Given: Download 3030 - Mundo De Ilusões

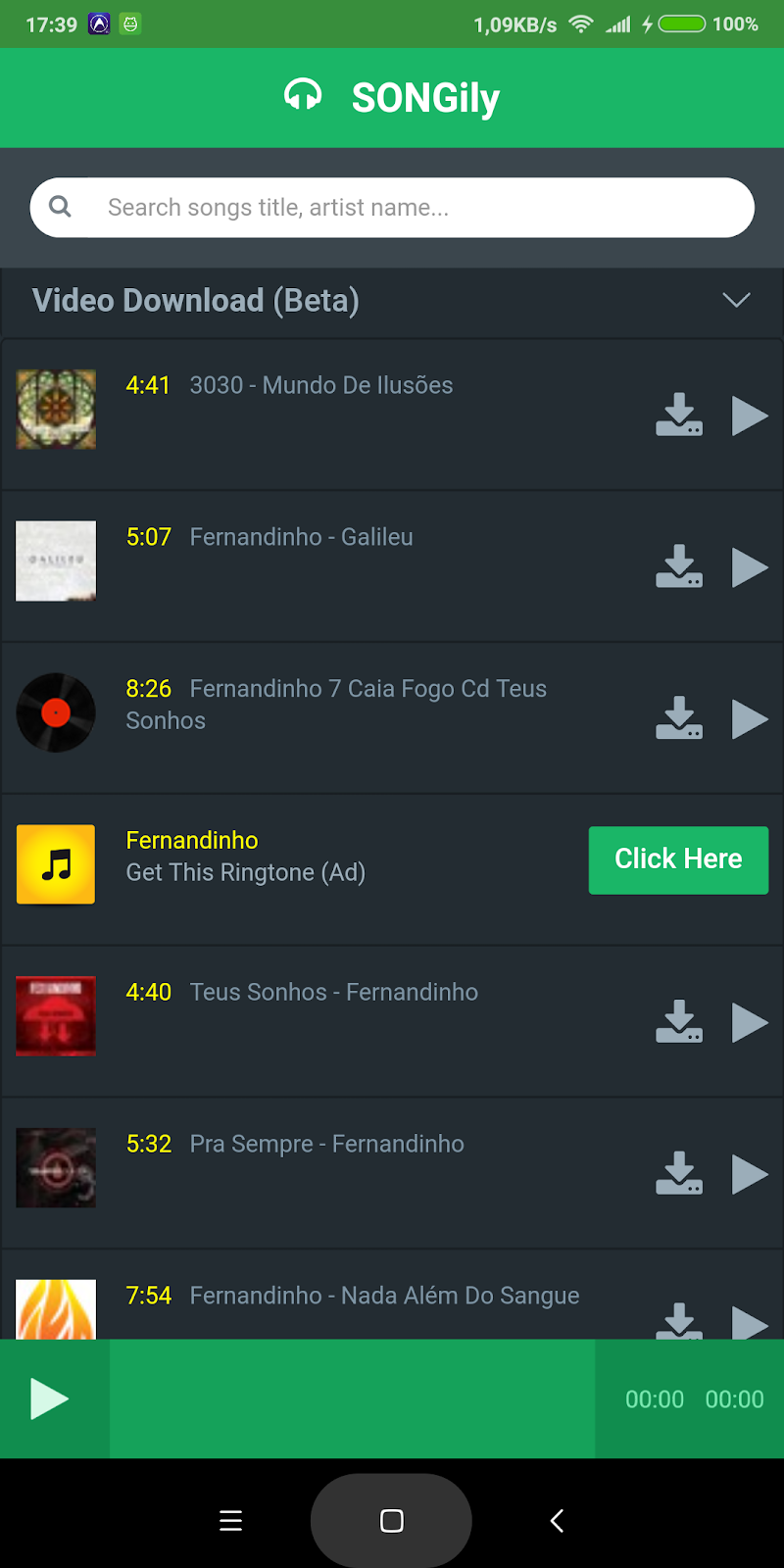Looking at the screenshot, I should pyautogui.click(x=679, y=416).
